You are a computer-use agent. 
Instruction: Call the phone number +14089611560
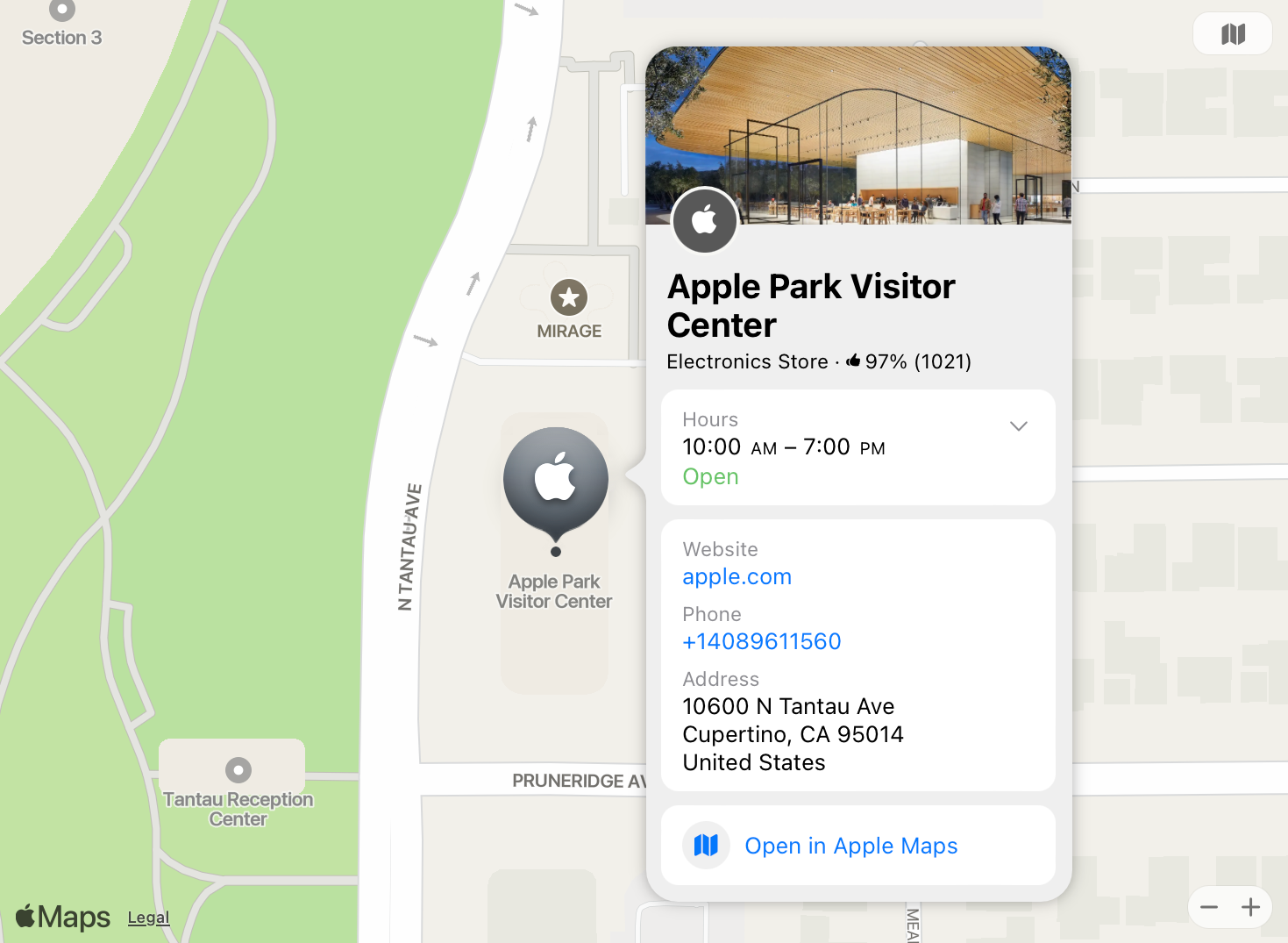point(761,641)
